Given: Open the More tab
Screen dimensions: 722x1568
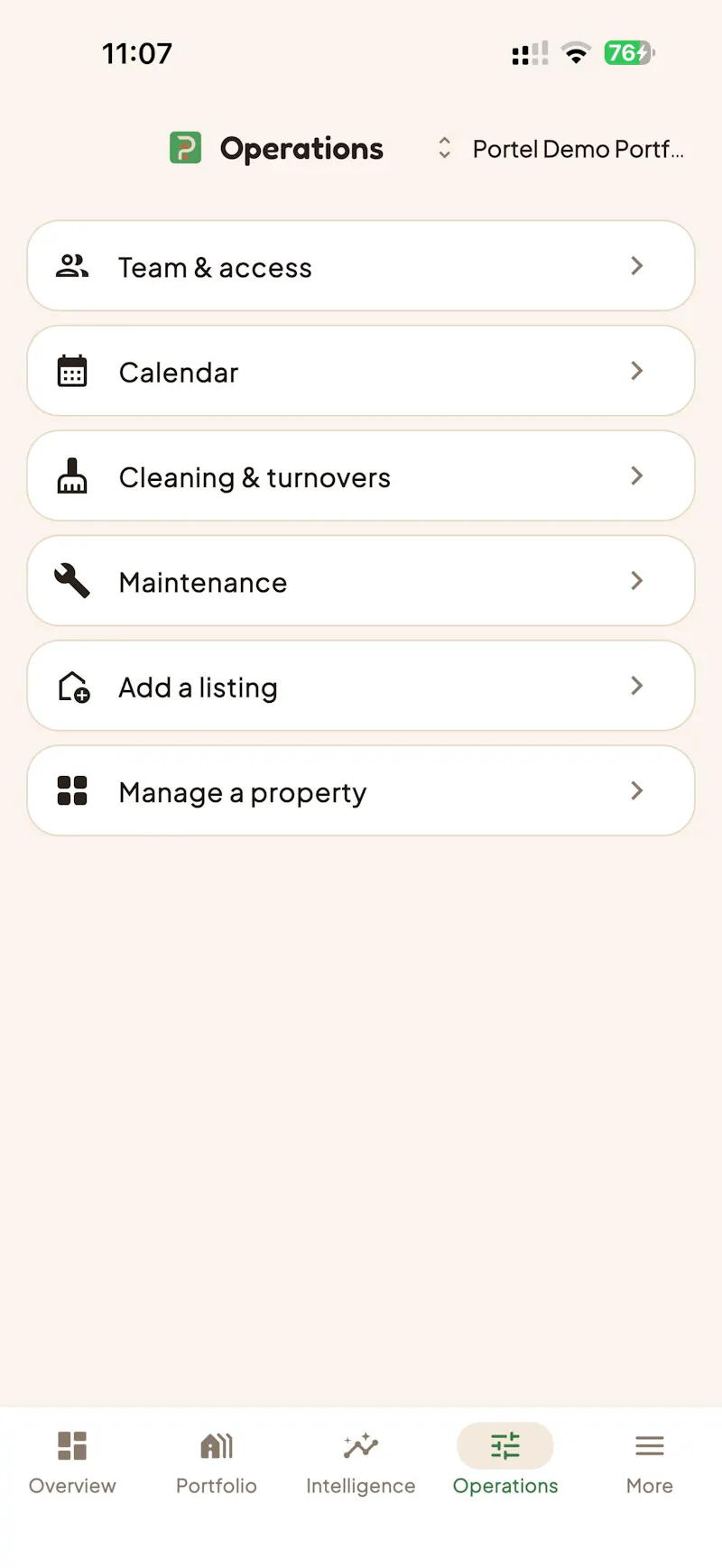Looking at the screenshot, I should click(x=650, y=1462).
